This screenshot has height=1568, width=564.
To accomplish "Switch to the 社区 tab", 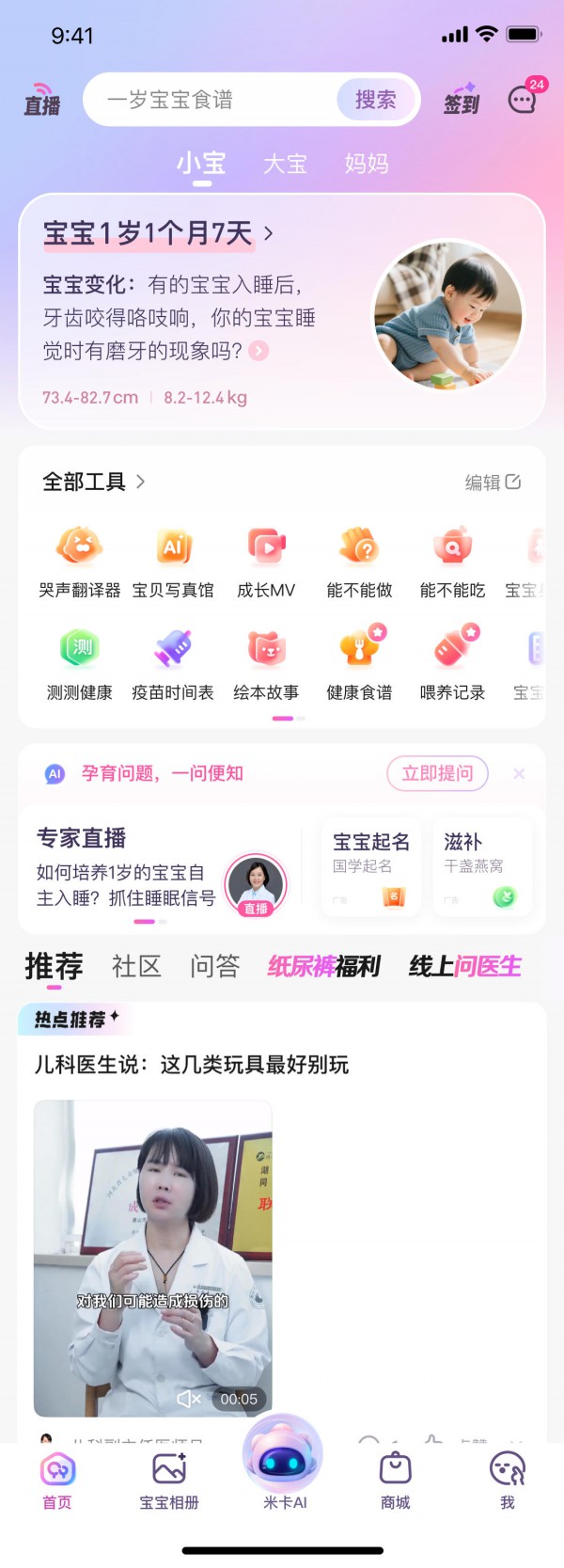I will point(136,966).
